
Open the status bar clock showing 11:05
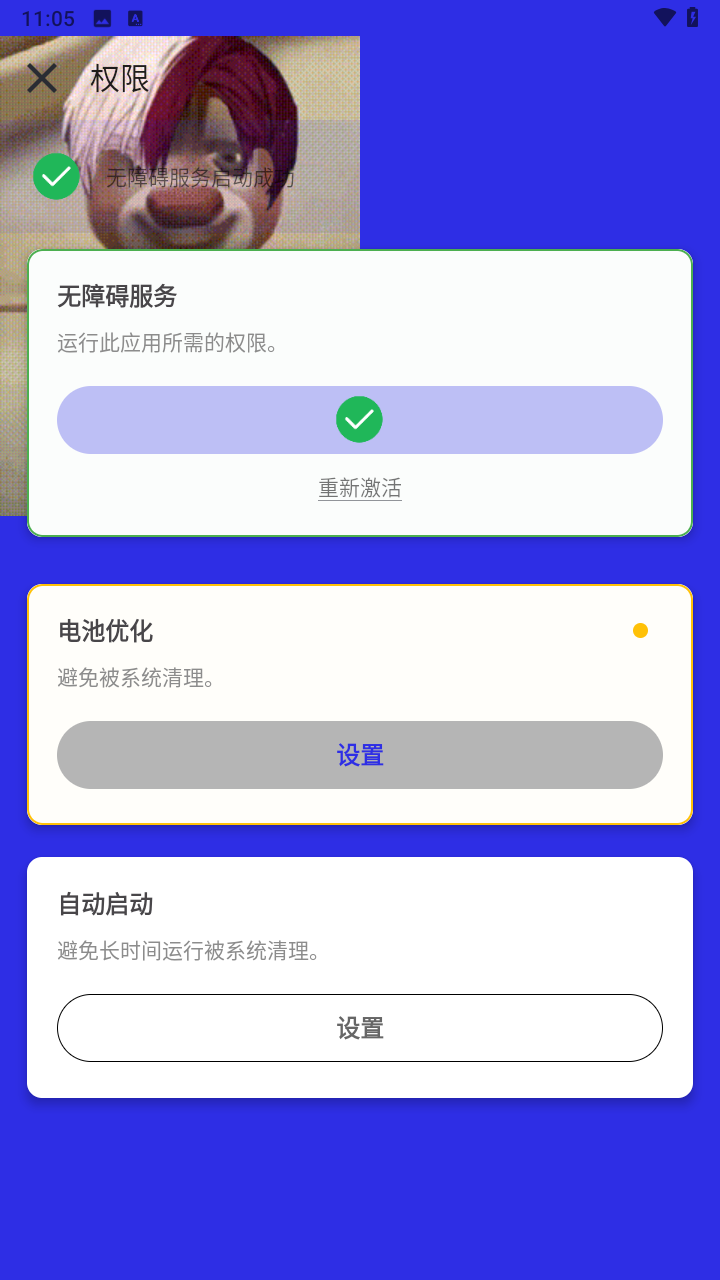[50, 17]
